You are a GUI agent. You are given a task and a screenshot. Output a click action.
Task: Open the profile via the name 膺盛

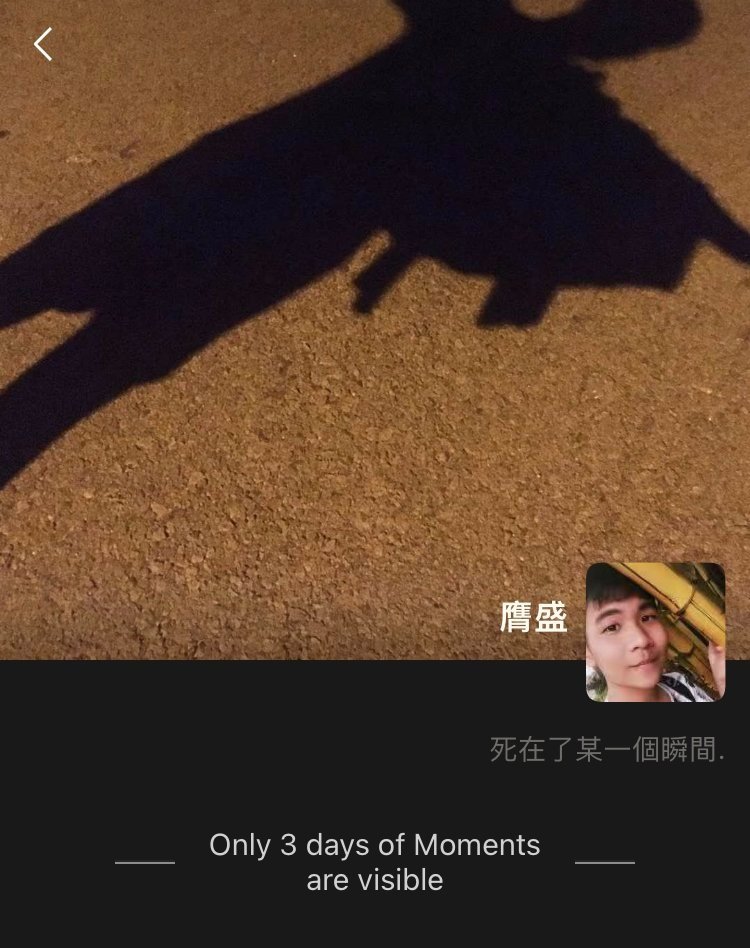pos(533,618)
